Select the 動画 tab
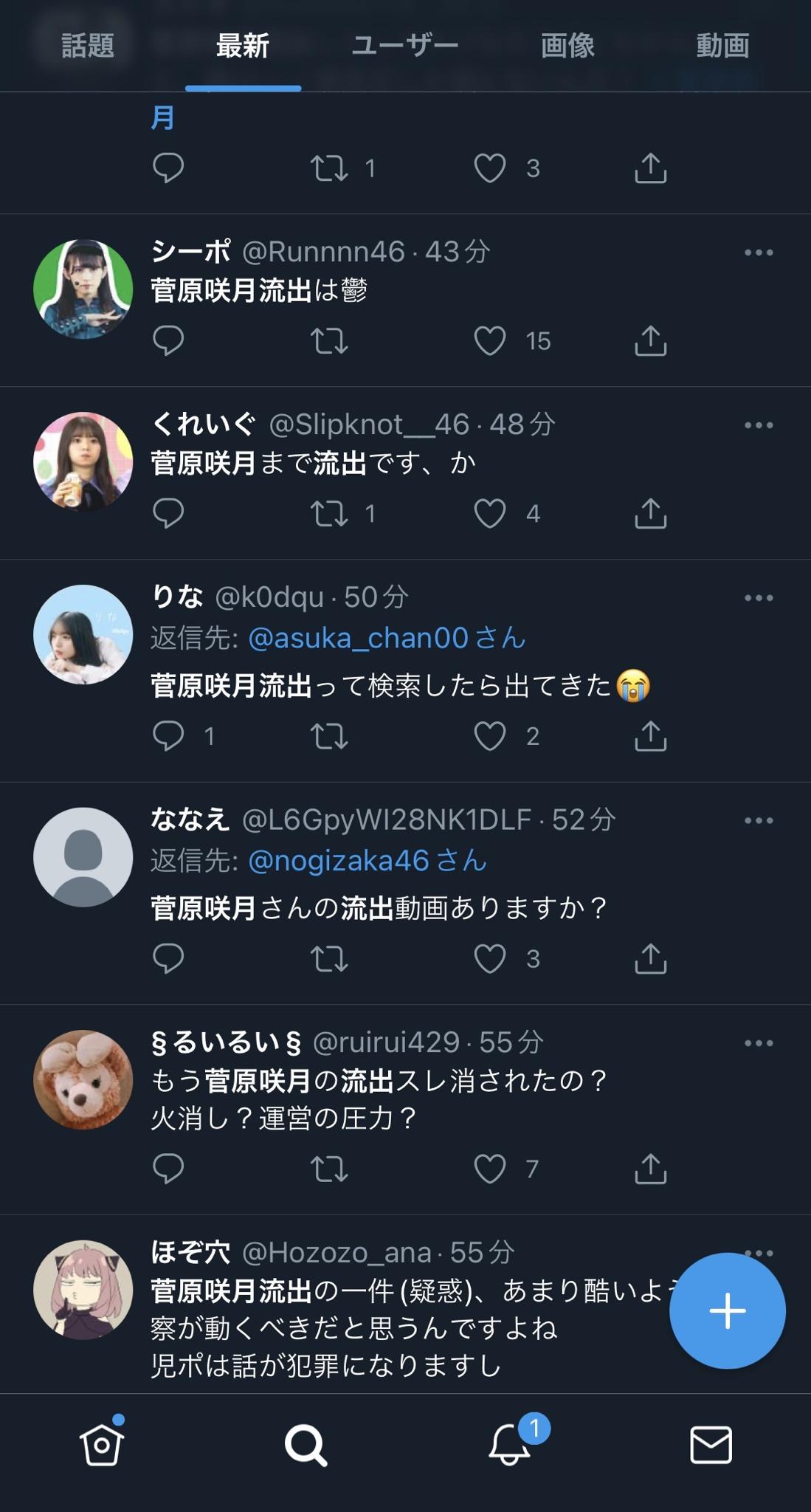This screenshot has height=1512, width=811. (x=722, y=46)
